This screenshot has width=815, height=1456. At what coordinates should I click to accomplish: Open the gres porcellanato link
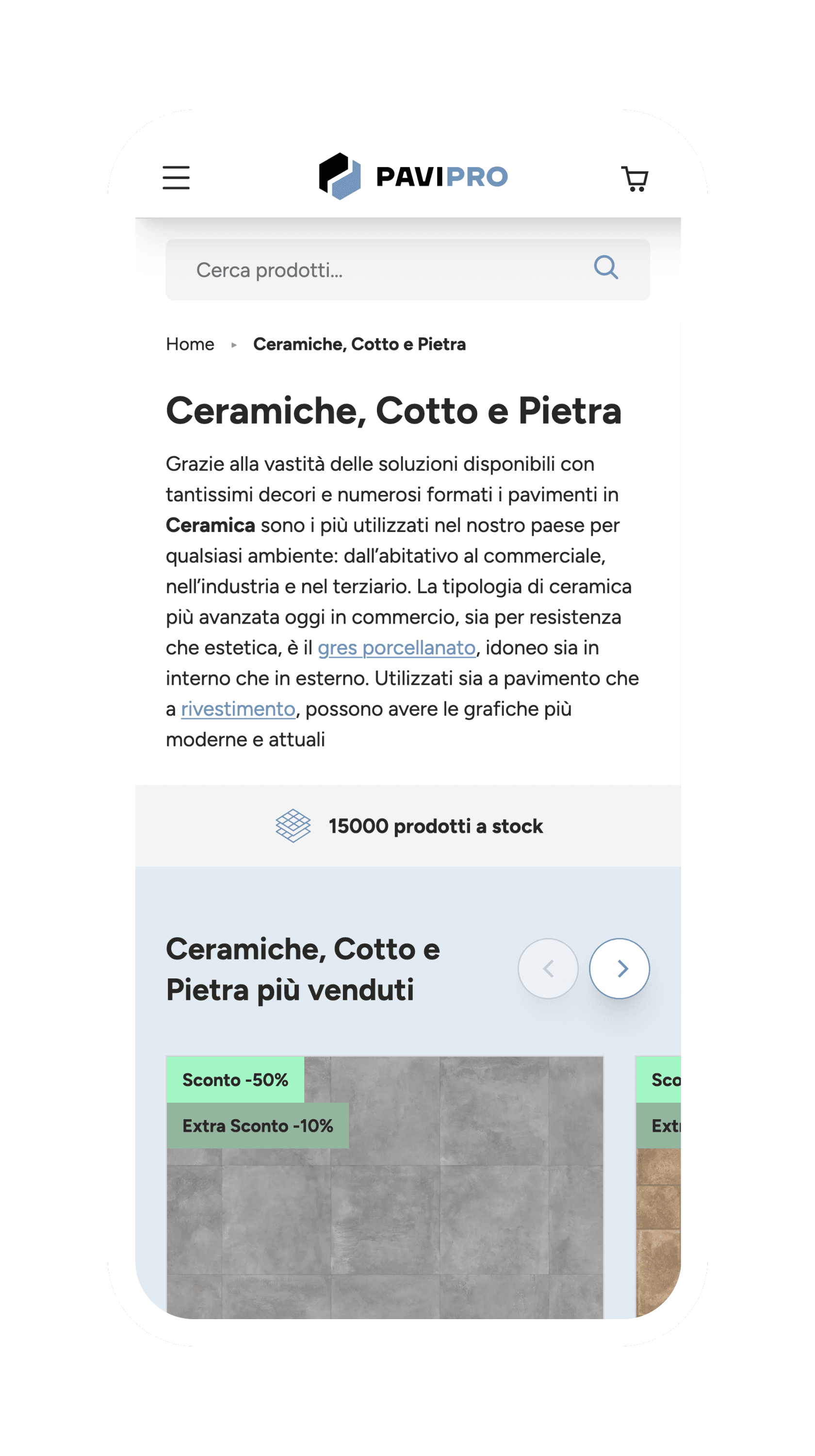point(396,648)
